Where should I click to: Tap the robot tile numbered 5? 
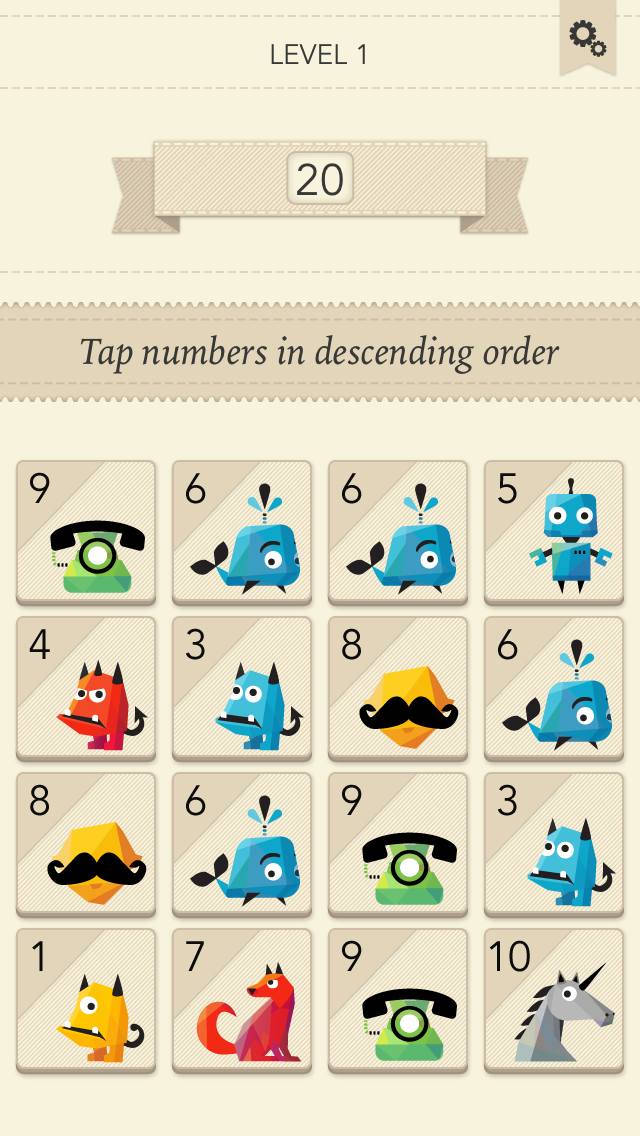(x=554, y=531)
